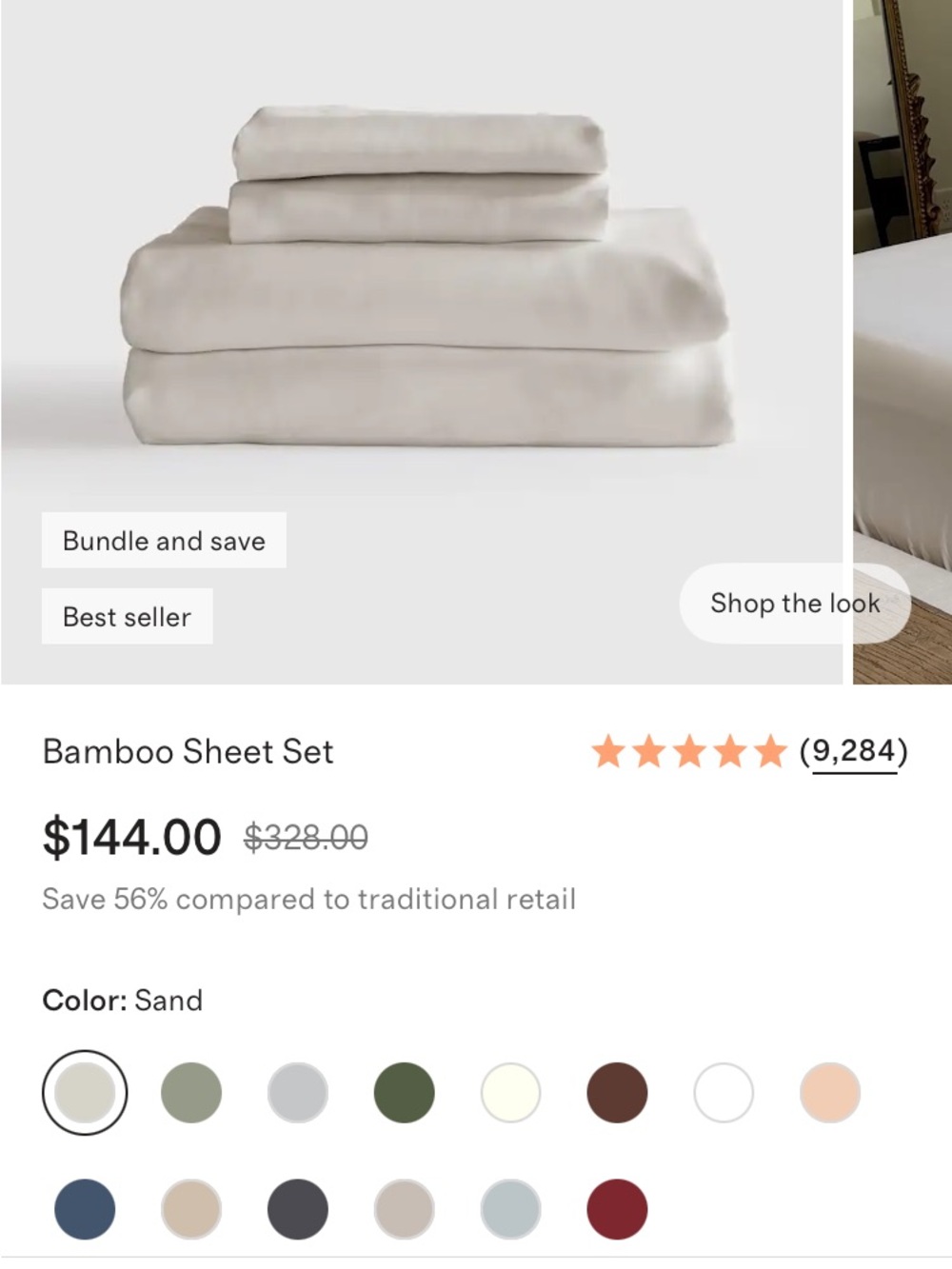Pick the light blue color swatch
The height and width of the screenshot is (1269, 952).
click(x=511, y=1209)
